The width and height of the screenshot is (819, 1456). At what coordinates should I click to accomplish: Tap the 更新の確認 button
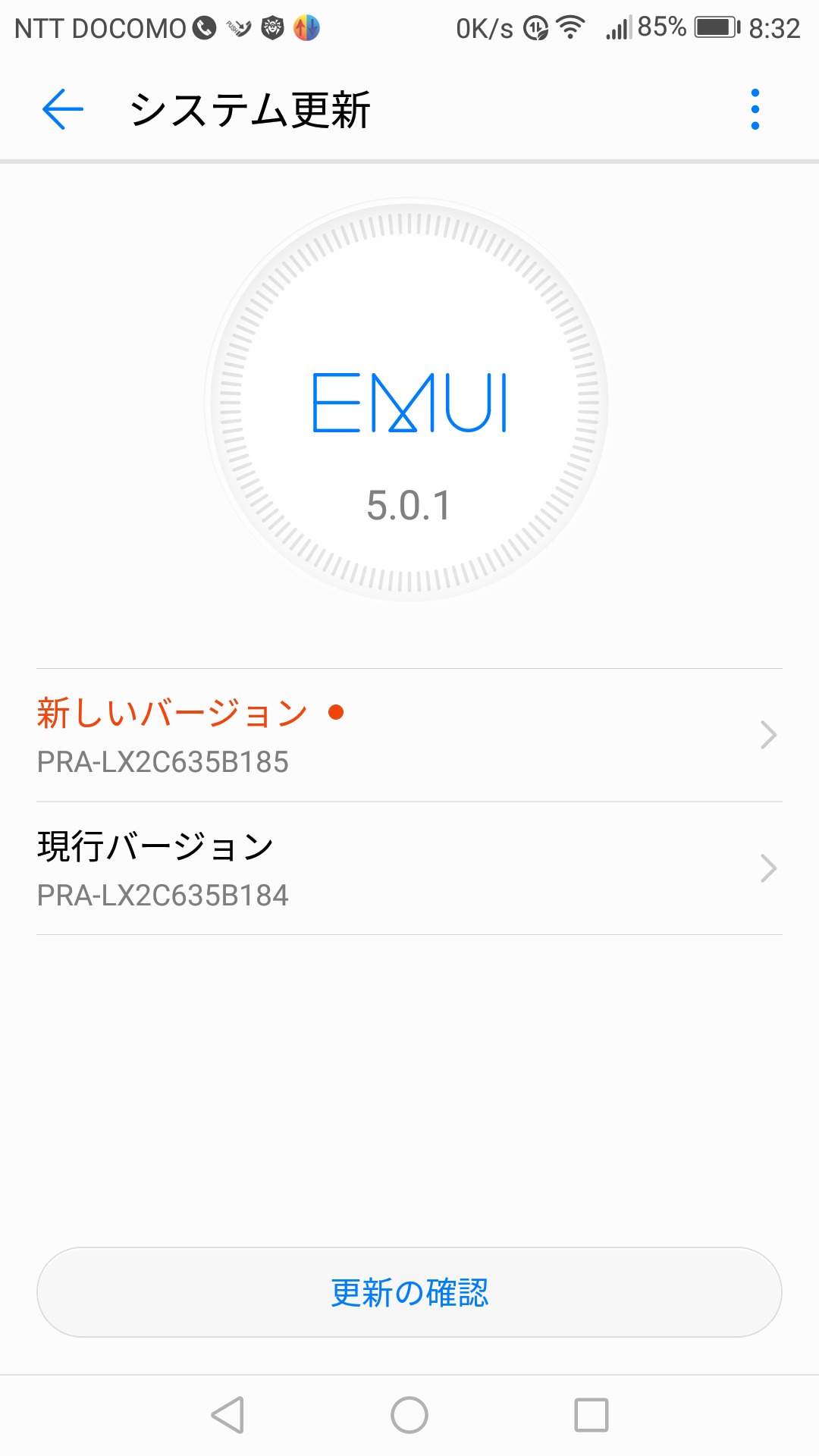(x=409, y=1292)
